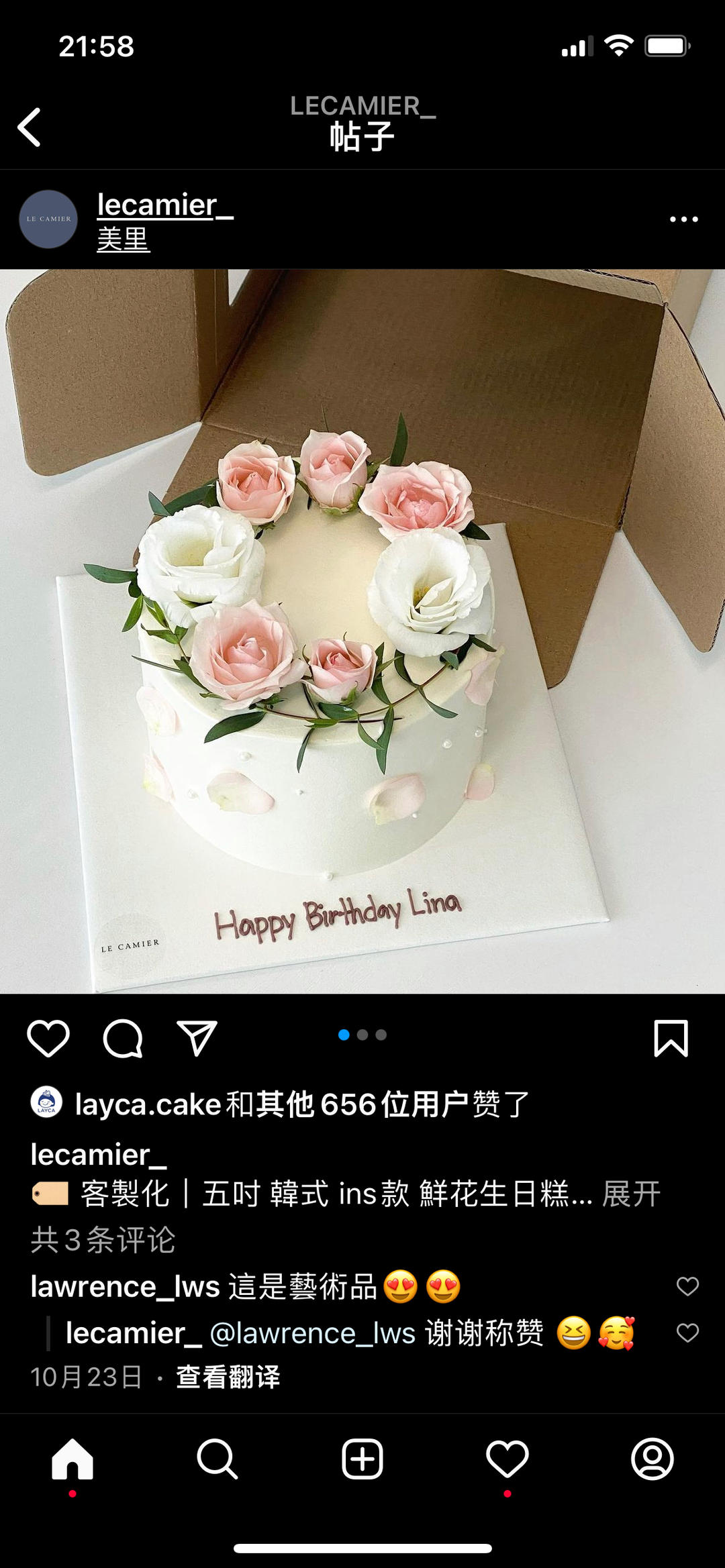The image size is (725, 1568).
Task: Open the comments with the speech bubble icon
Action: tap(122, 1037)
